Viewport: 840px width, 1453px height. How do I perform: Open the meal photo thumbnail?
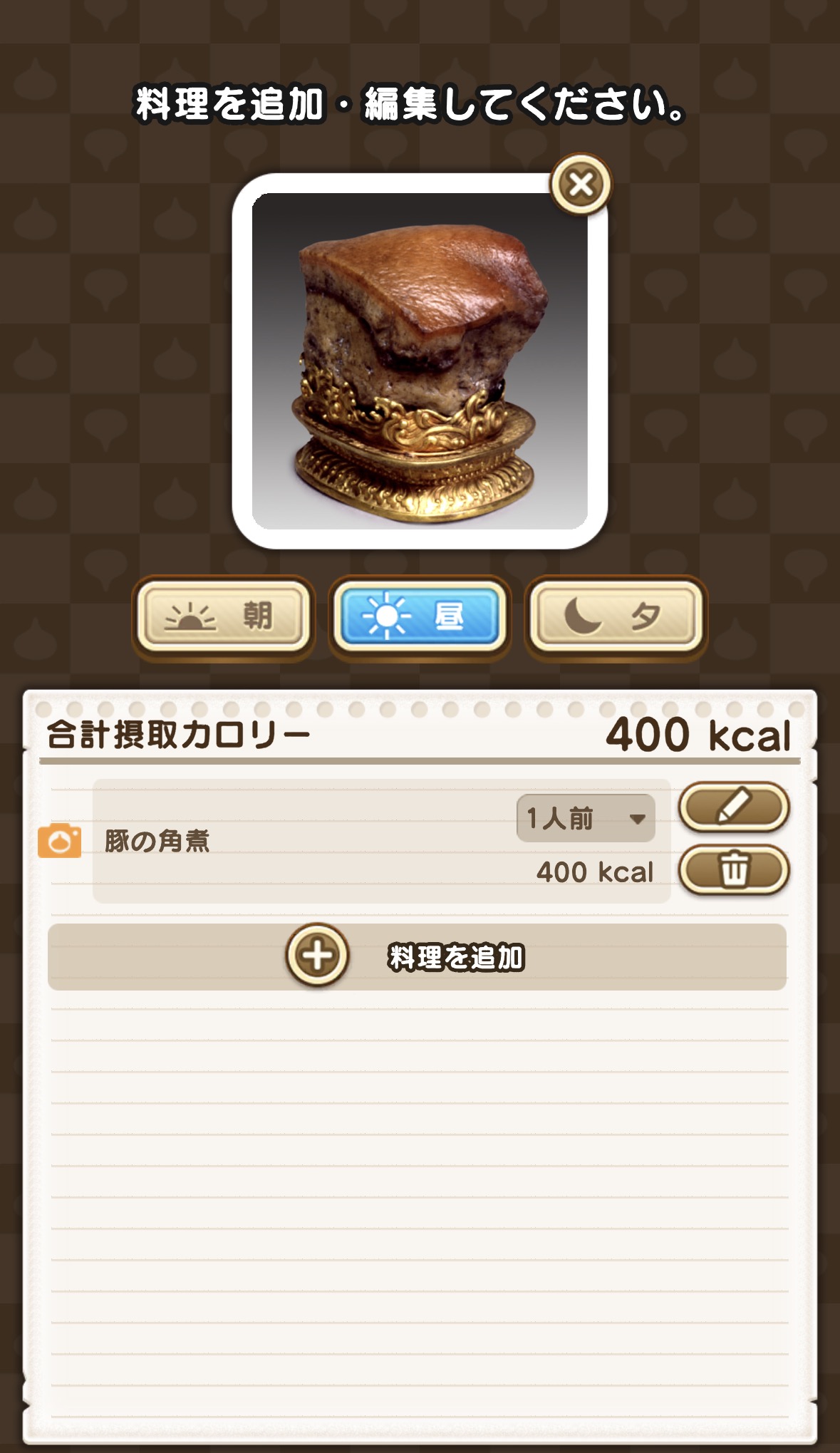(420, 361)
